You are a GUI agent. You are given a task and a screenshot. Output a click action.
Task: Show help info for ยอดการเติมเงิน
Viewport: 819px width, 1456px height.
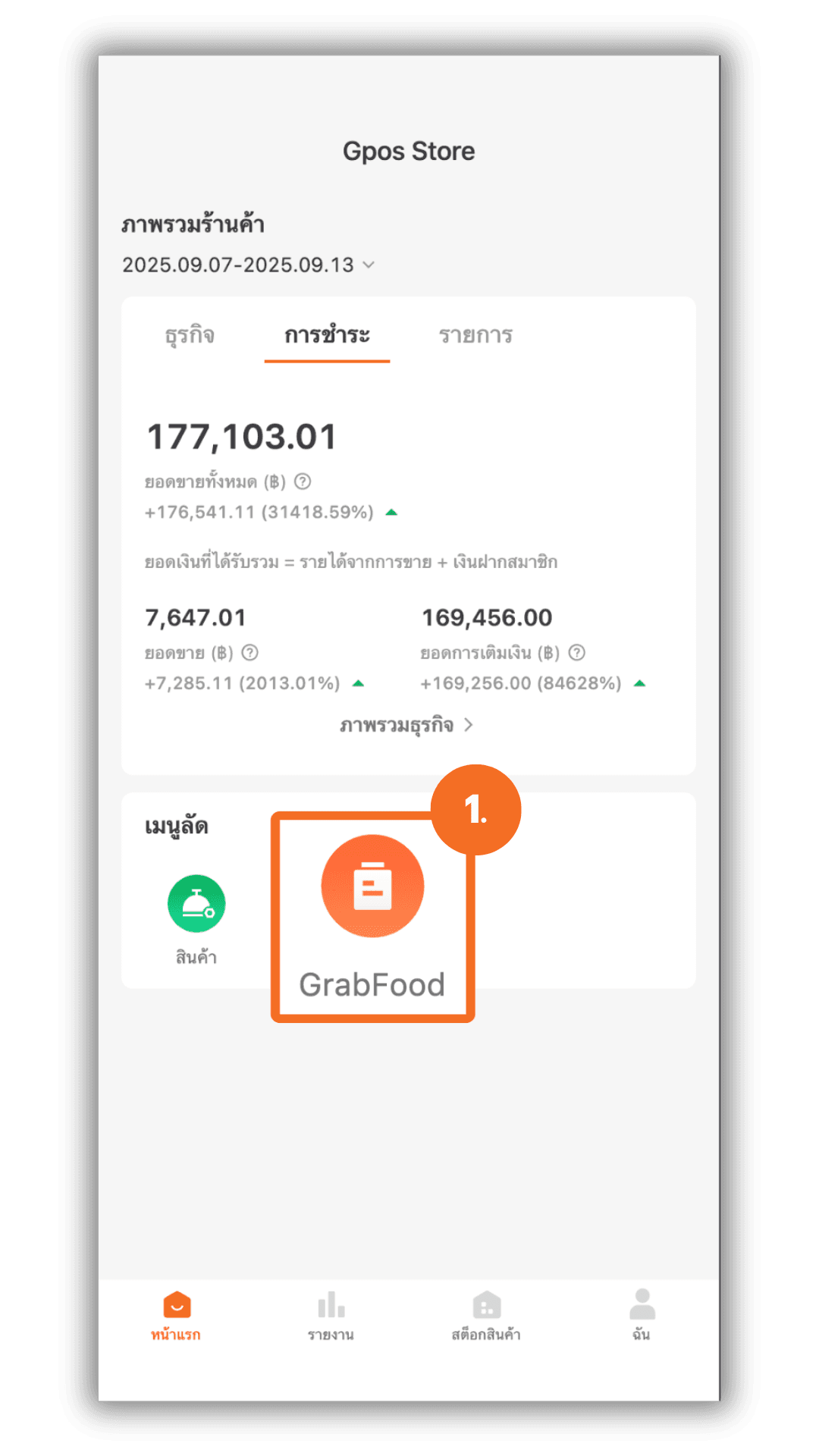click(x=577, y=653)
